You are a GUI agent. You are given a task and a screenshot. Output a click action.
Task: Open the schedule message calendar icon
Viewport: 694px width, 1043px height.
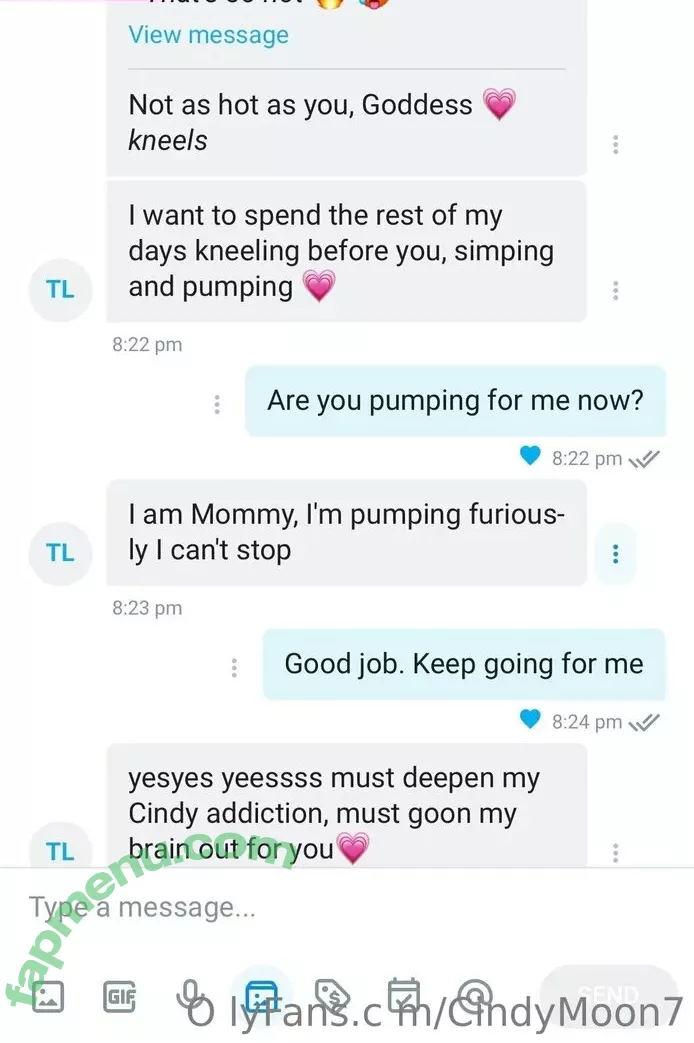(x=403, y=995)
